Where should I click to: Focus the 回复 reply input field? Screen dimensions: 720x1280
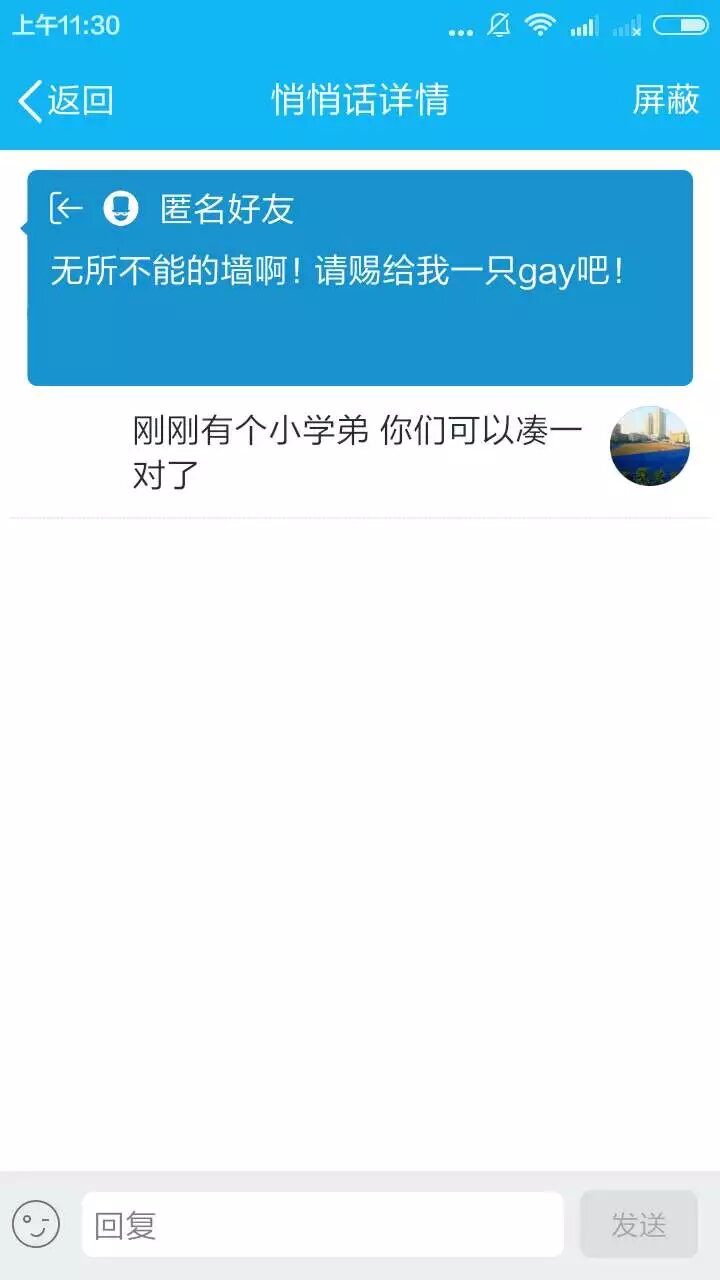click(322, 1224)
